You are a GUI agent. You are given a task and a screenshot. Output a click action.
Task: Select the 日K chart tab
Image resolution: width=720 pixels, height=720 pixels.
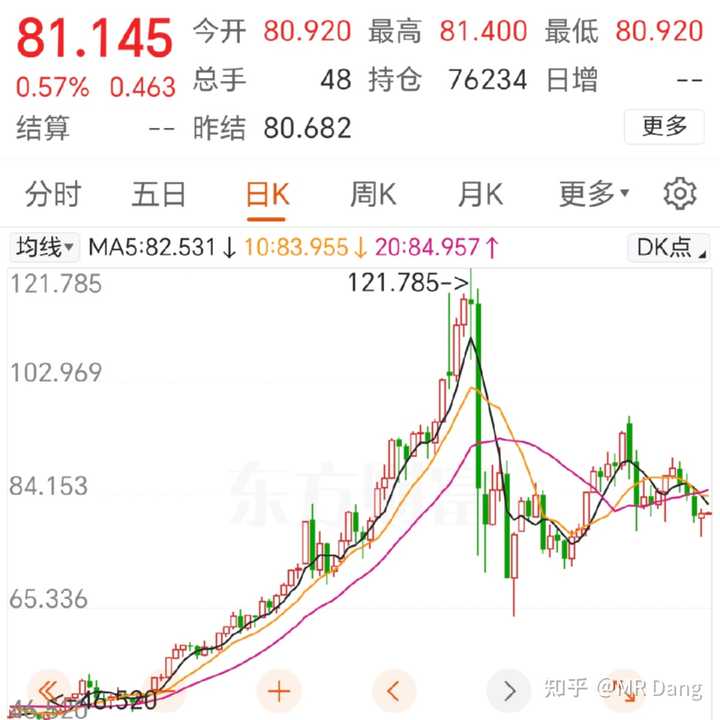[267, 194]
